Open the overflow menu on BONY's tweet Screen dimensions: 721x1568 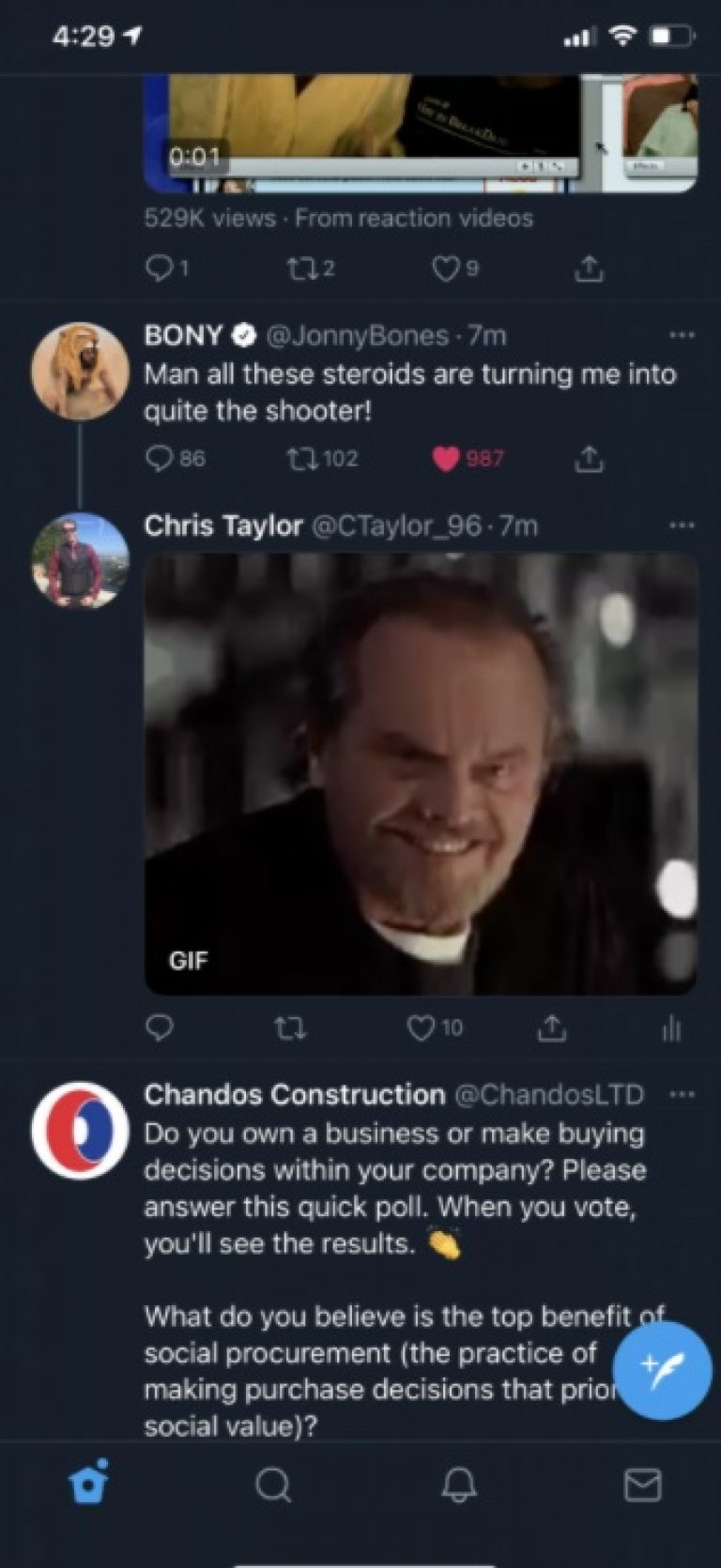point(683,335)
